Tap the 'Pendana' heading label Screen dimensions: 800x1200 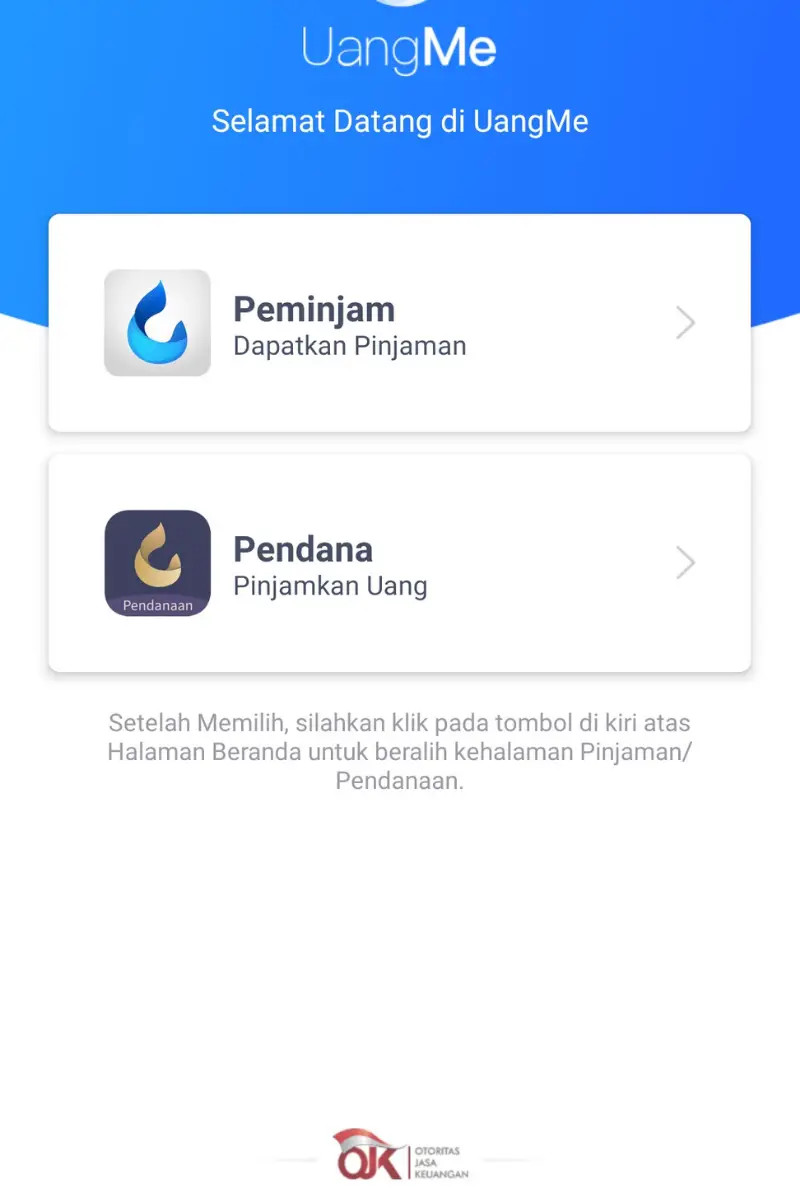click(303, 548)
